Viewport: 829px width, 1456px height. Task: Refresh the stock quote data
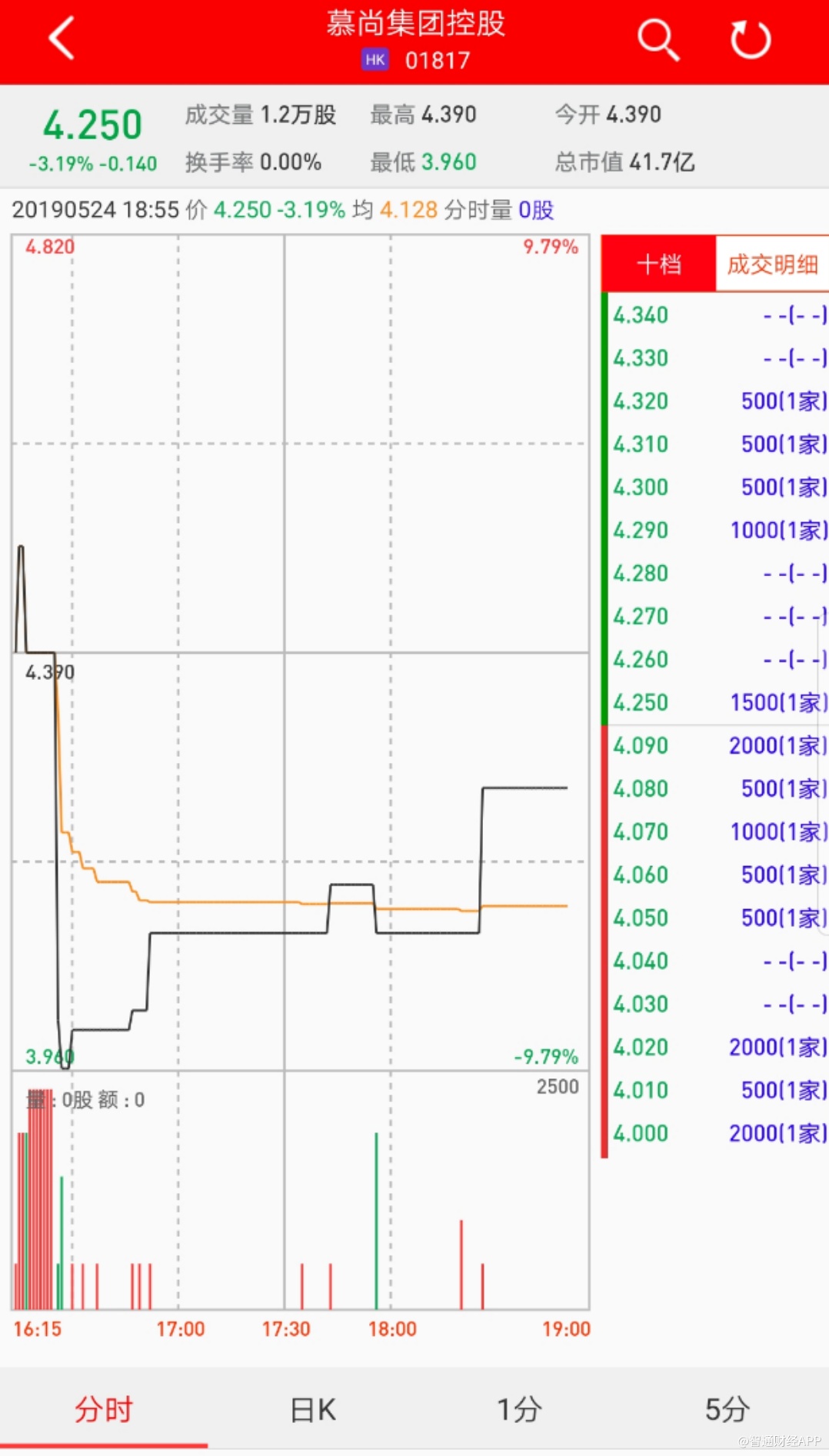coord(750,39)
